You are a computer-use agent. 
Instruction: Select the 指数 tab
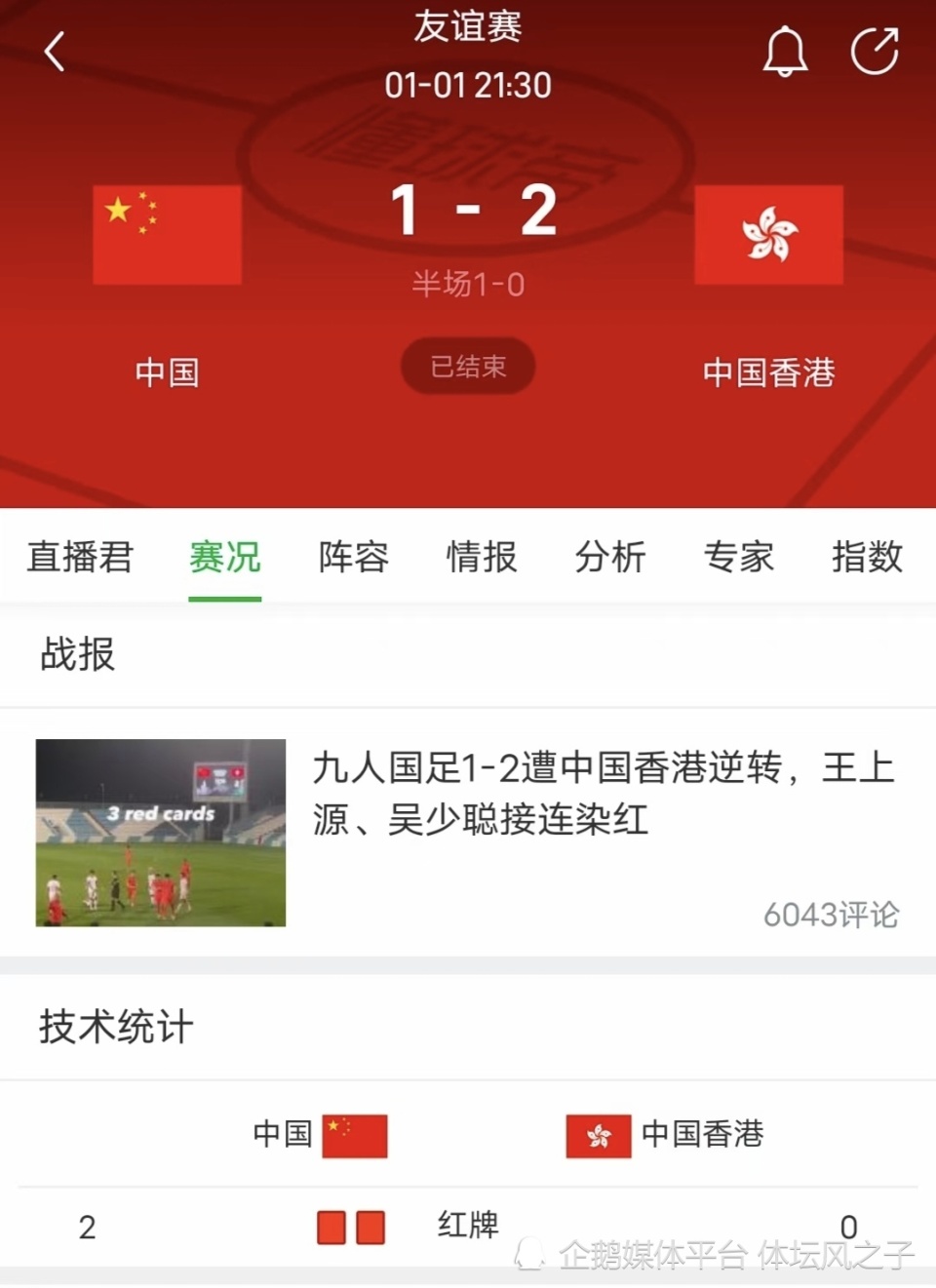tap(866, 558)
